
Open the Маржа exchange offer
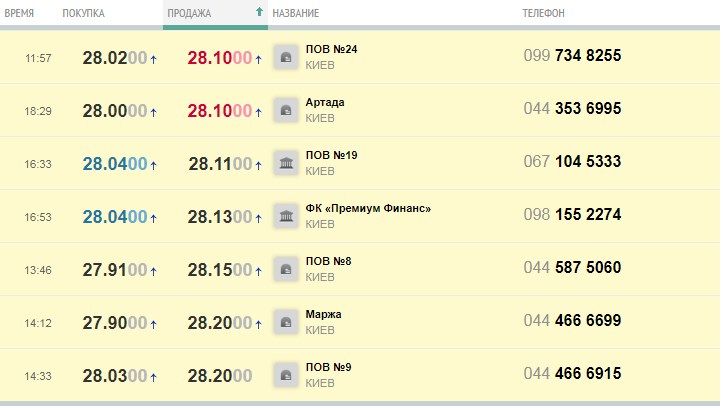tap(323, 314)
